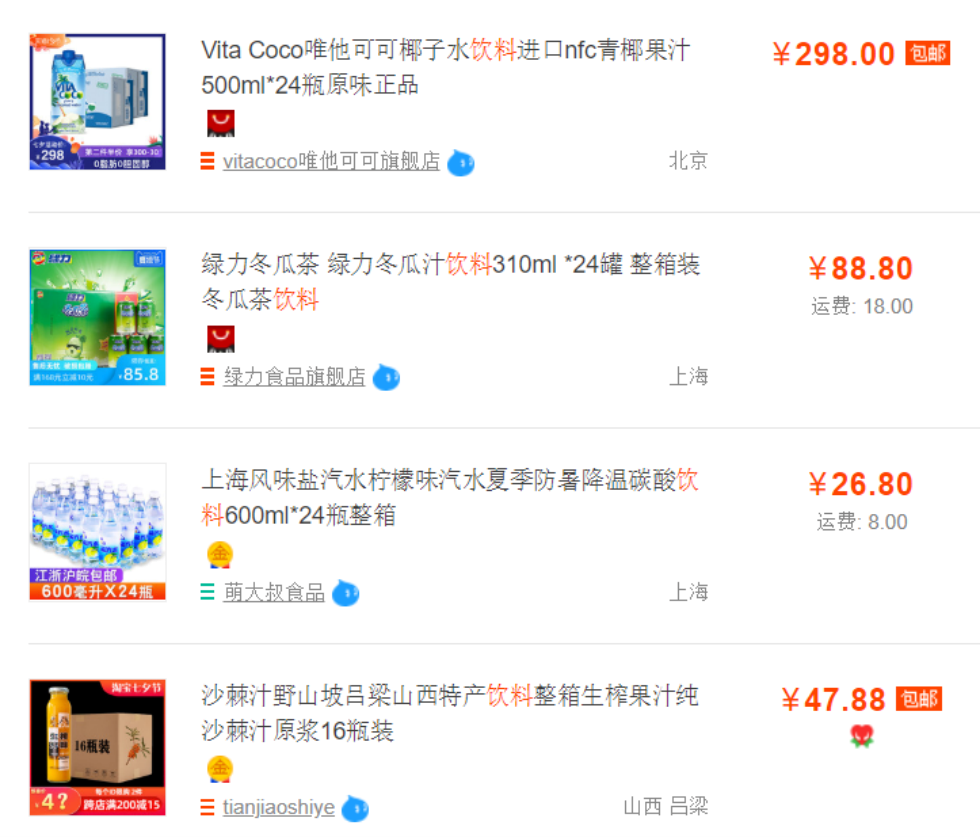The height and width of the screenshot is (837, 980).
Task: Open the 沙棘汁 16瓶装 product image
Action: (x=97, y=747)
